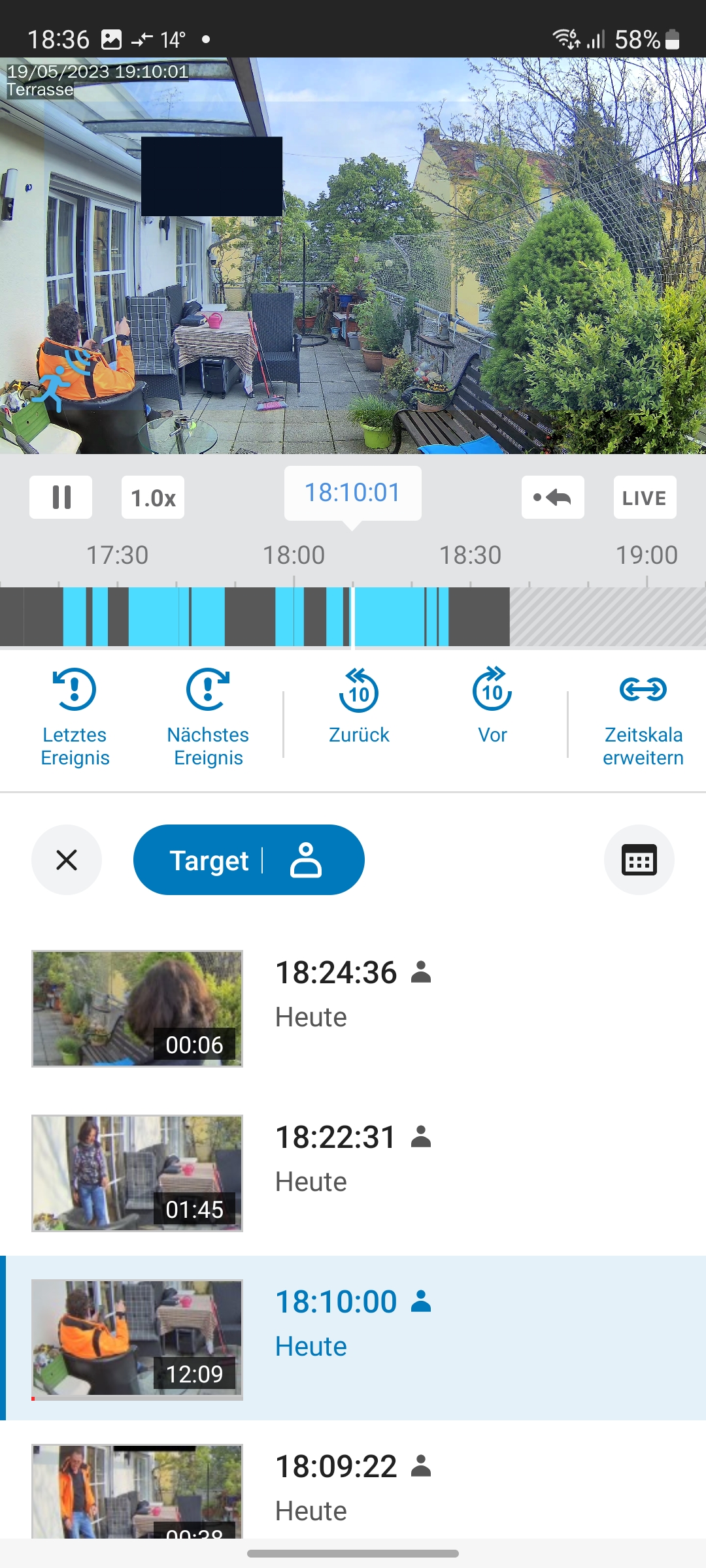Remove the active filter with the X button
The height and width of the screenshot is (1568, 706).
(66, 860)
